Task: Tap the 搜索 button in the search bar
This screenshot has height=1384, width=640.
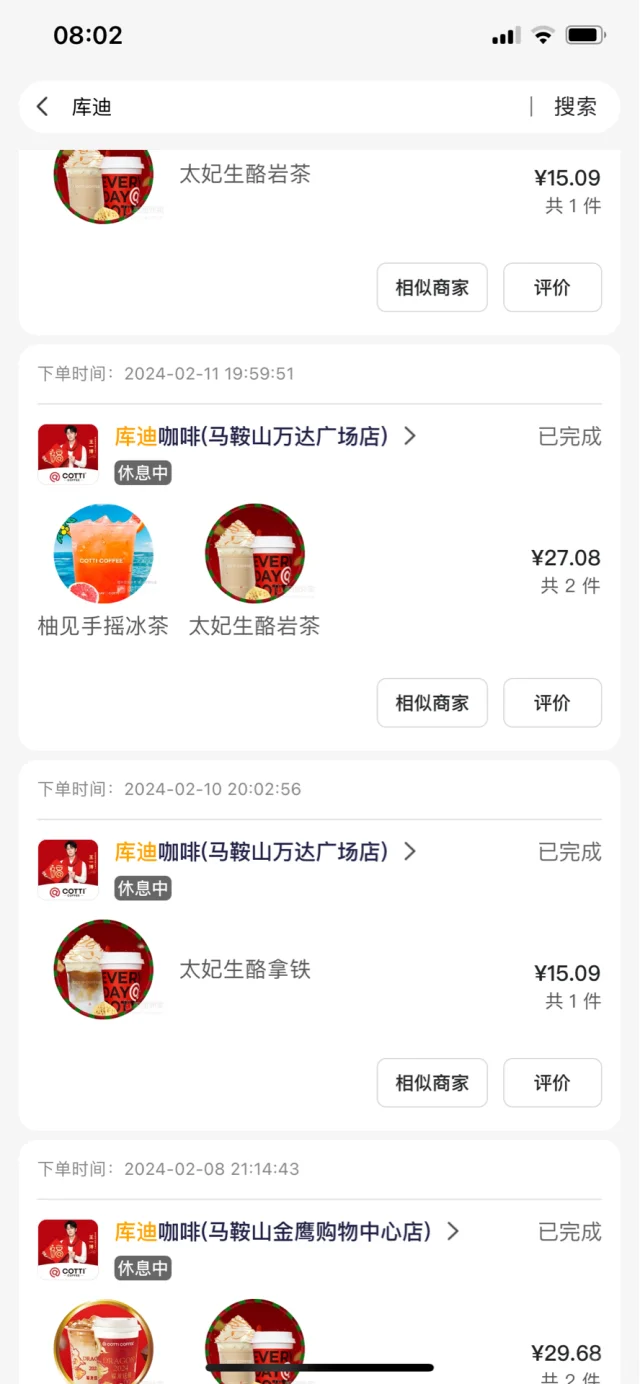Action: pos(575,107)
